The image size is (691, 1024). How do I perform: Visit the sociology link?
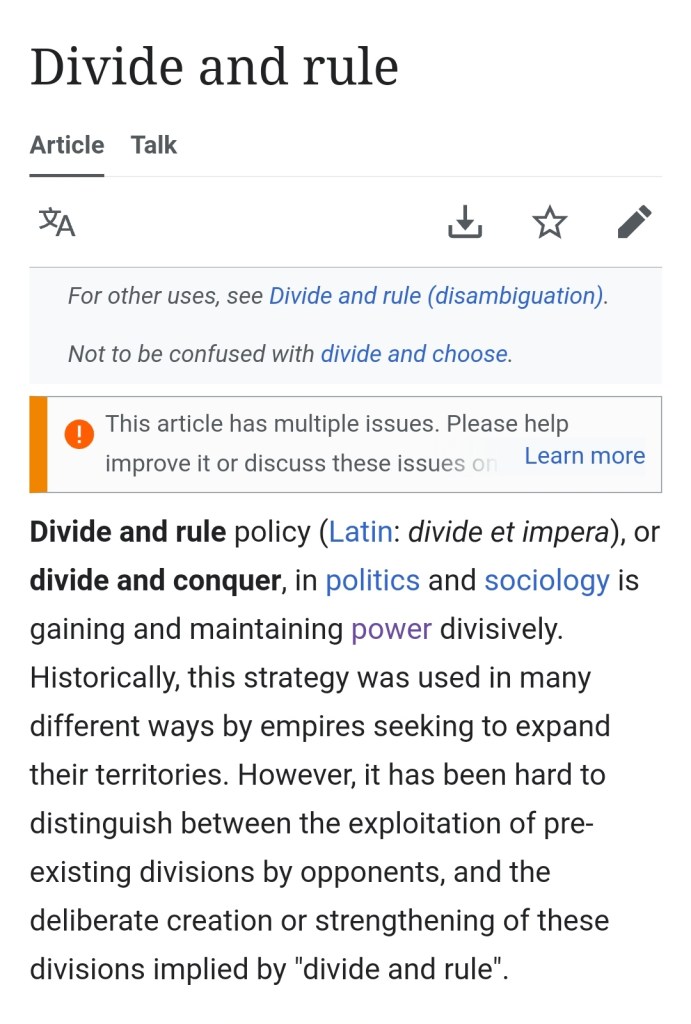[546, 580]
